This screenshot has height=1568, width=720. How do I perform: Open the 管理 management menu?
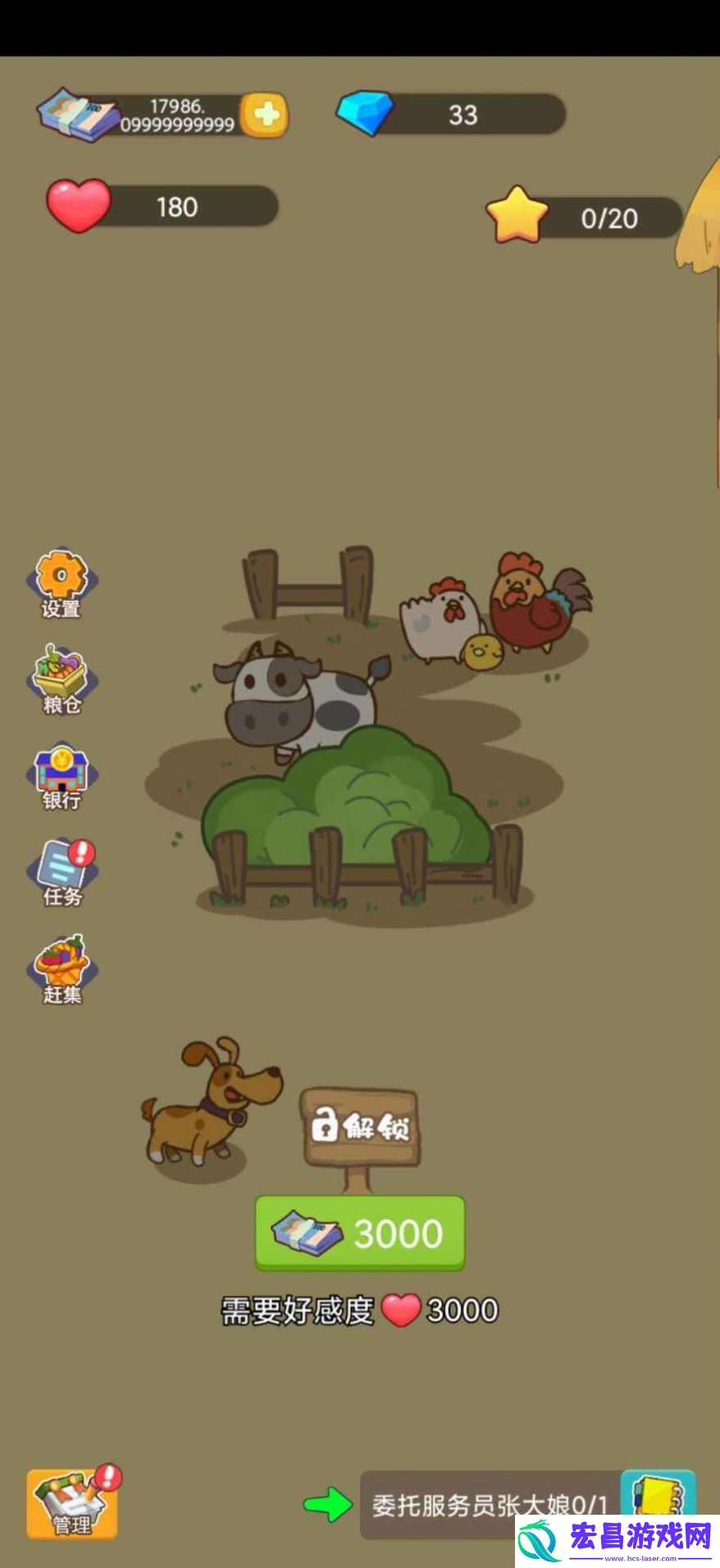coord(72,1504)
